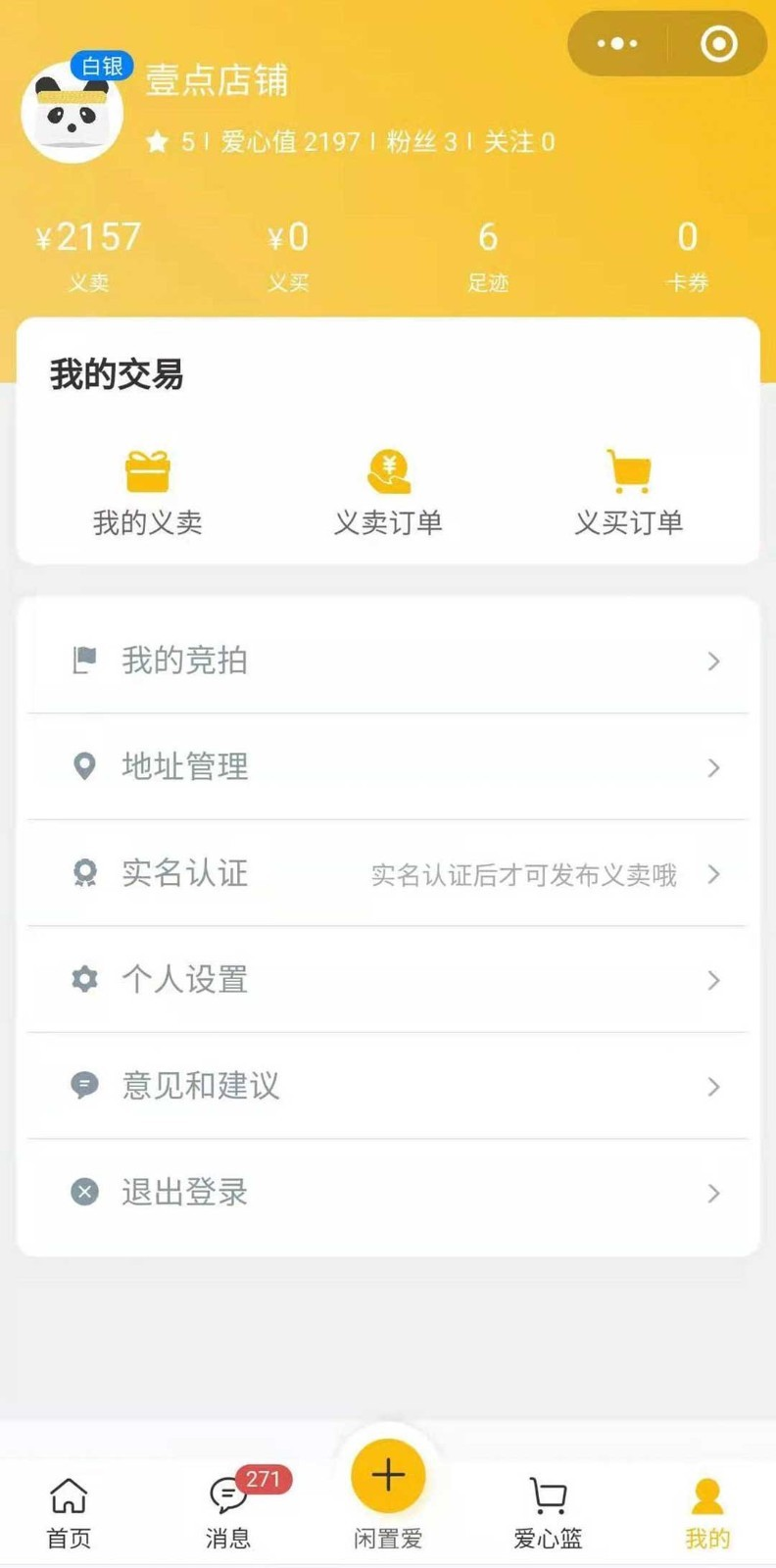The height and width of the screenshot is (1568, 776).
Task: View 卡券 coupons
Action: pos(687,256)
